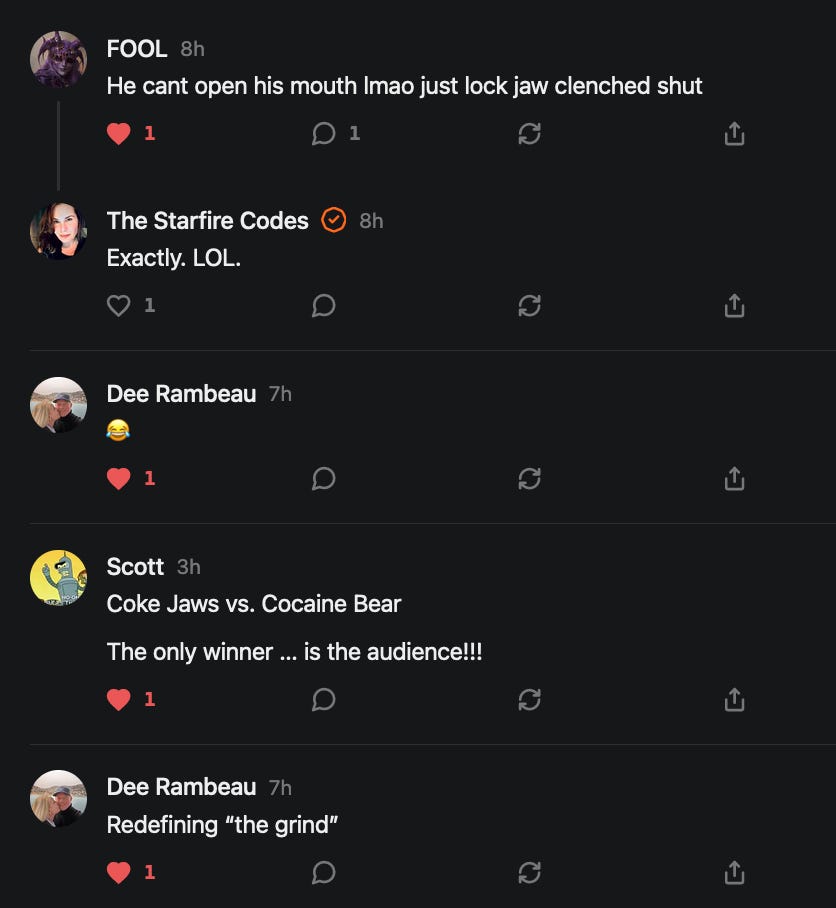The image size is (836, 908).
Task: Share Dee Rambeau's "the grind" comment
Action: coord(734,872)
